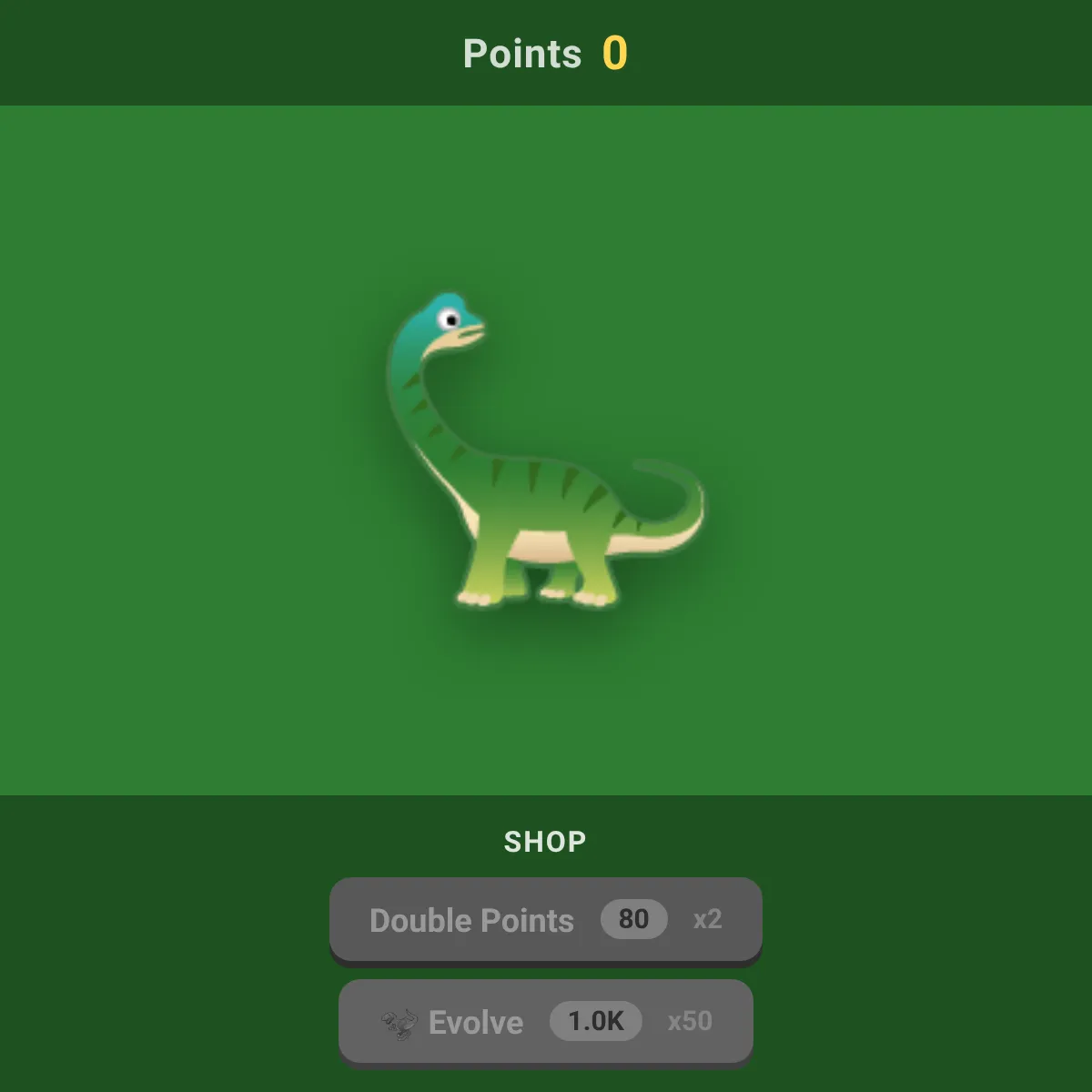Viewport: 1092px width, 1092px height.
Task: Purchase the Evolve upgrade
Action: point(546,1021)
